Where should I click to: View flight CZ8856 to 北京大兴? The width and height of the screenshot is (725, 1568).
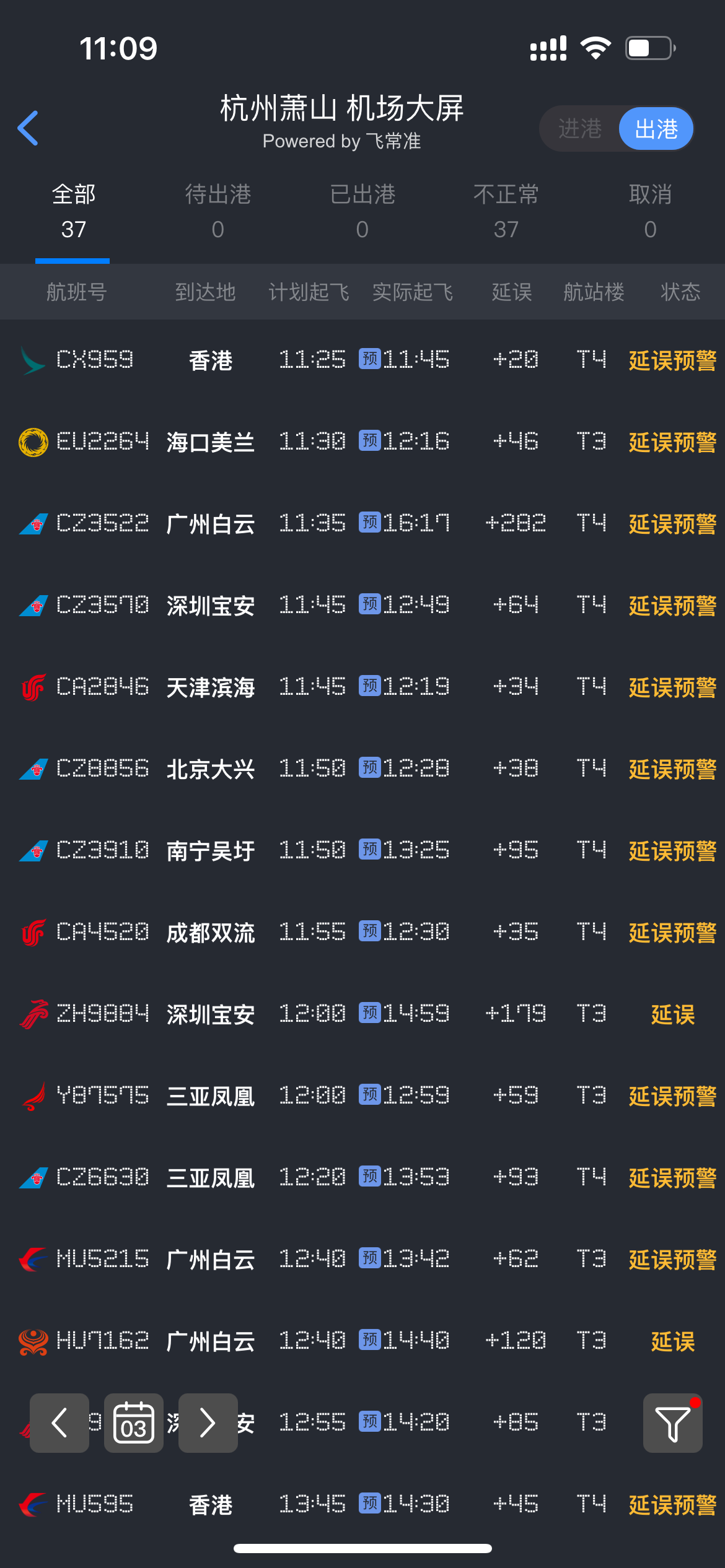362,769
